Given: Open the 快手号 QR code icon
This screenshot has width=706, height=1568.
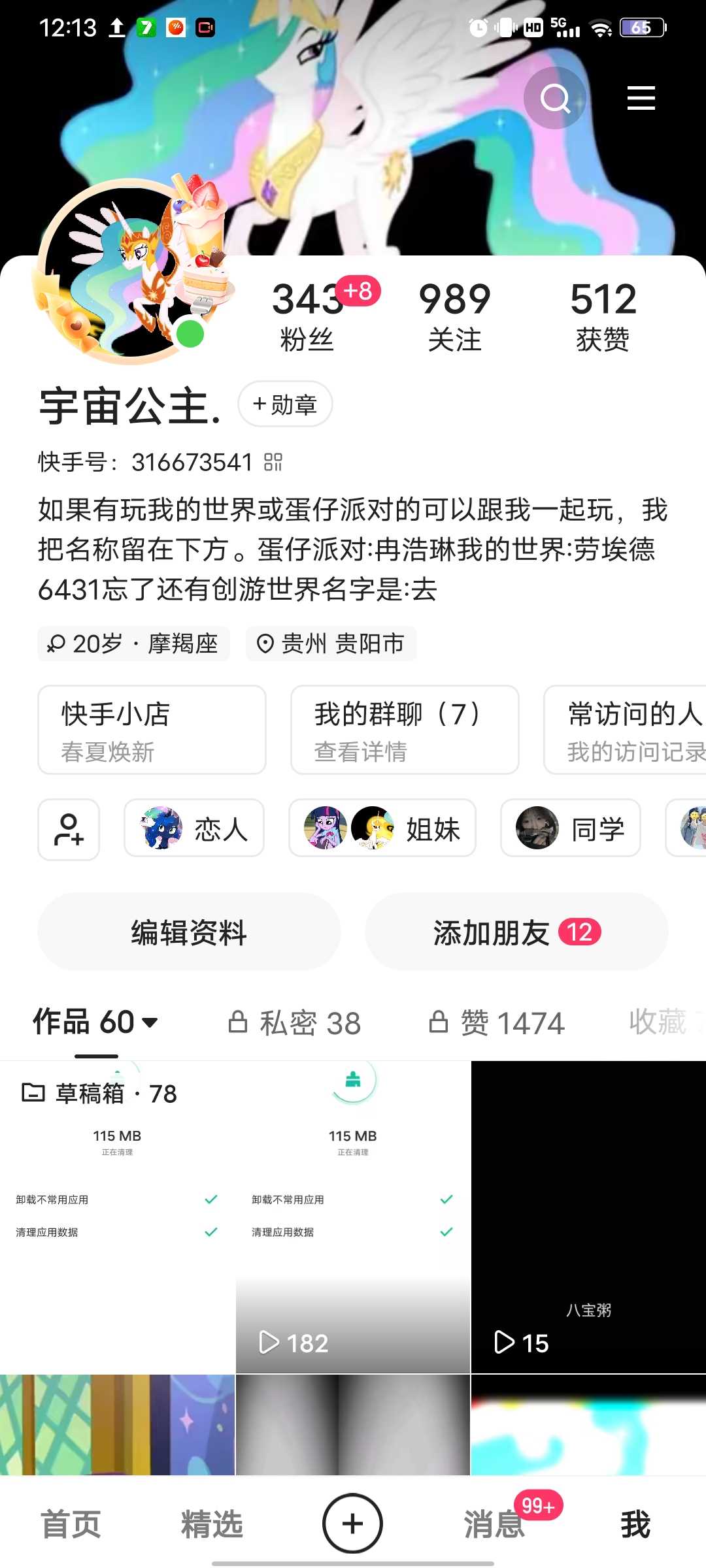Looking at the screenshot, I should coord(273,463).
